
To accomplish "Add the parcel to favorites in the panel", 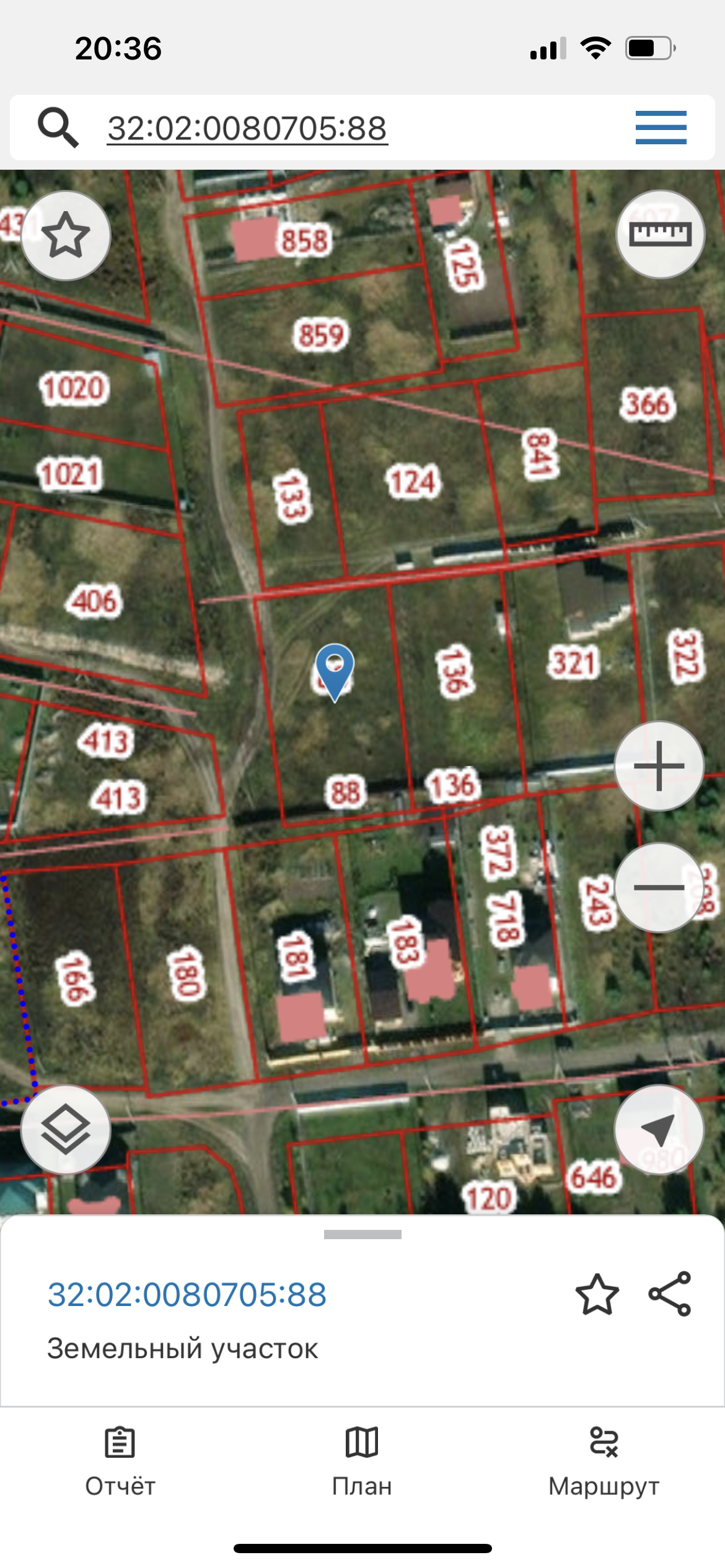I will pos(597,1294).
